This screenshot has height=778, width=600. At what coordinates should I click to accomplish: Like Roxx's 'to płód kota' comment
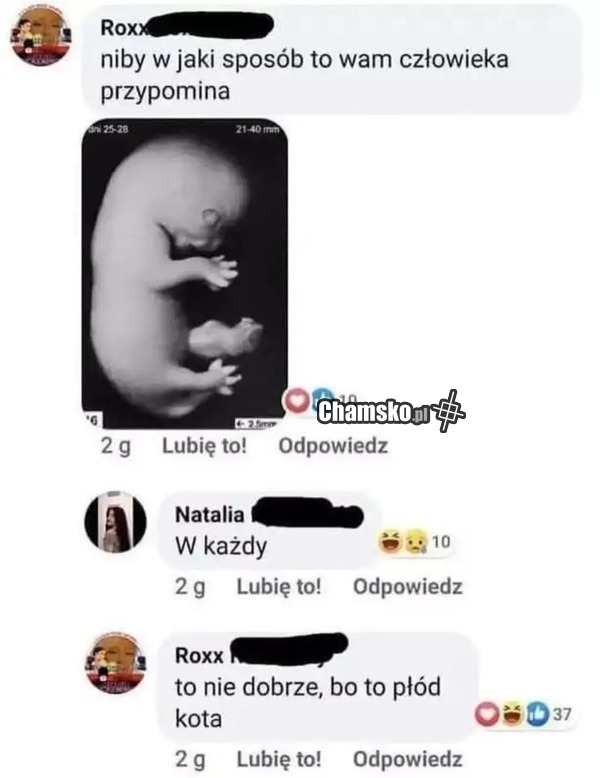point(279,759)
